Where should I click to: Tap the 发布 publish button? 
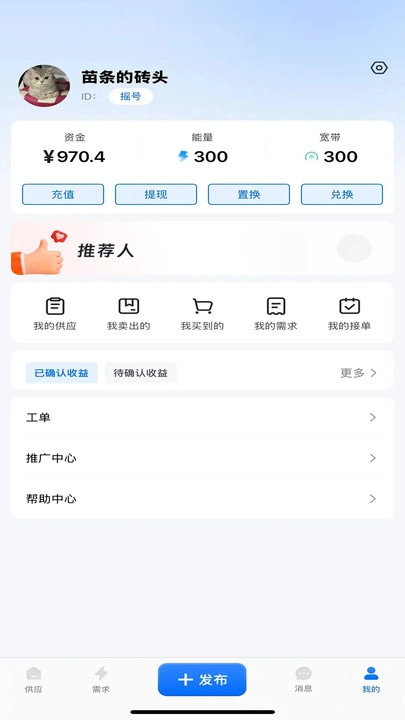point(202,680)
